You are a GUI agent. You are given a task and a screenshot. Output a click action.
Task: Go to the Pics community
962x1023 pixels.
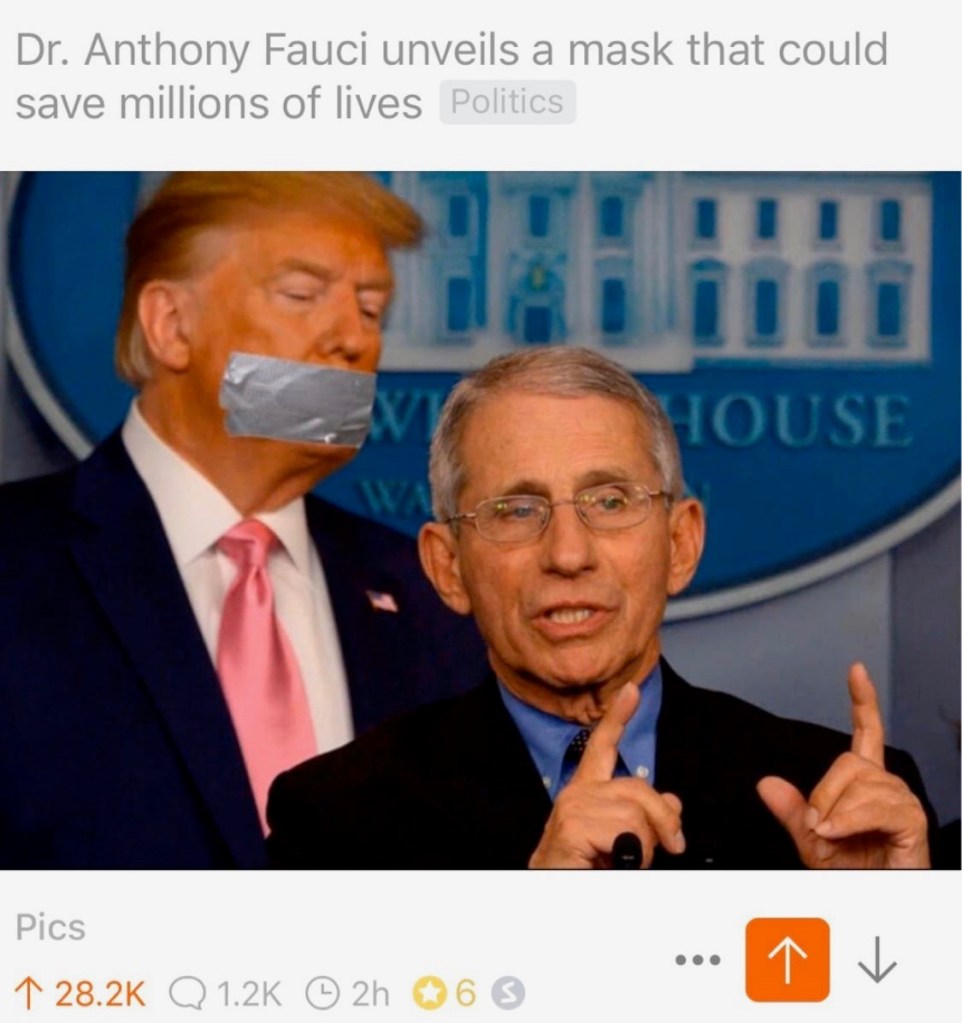(51, 928)
